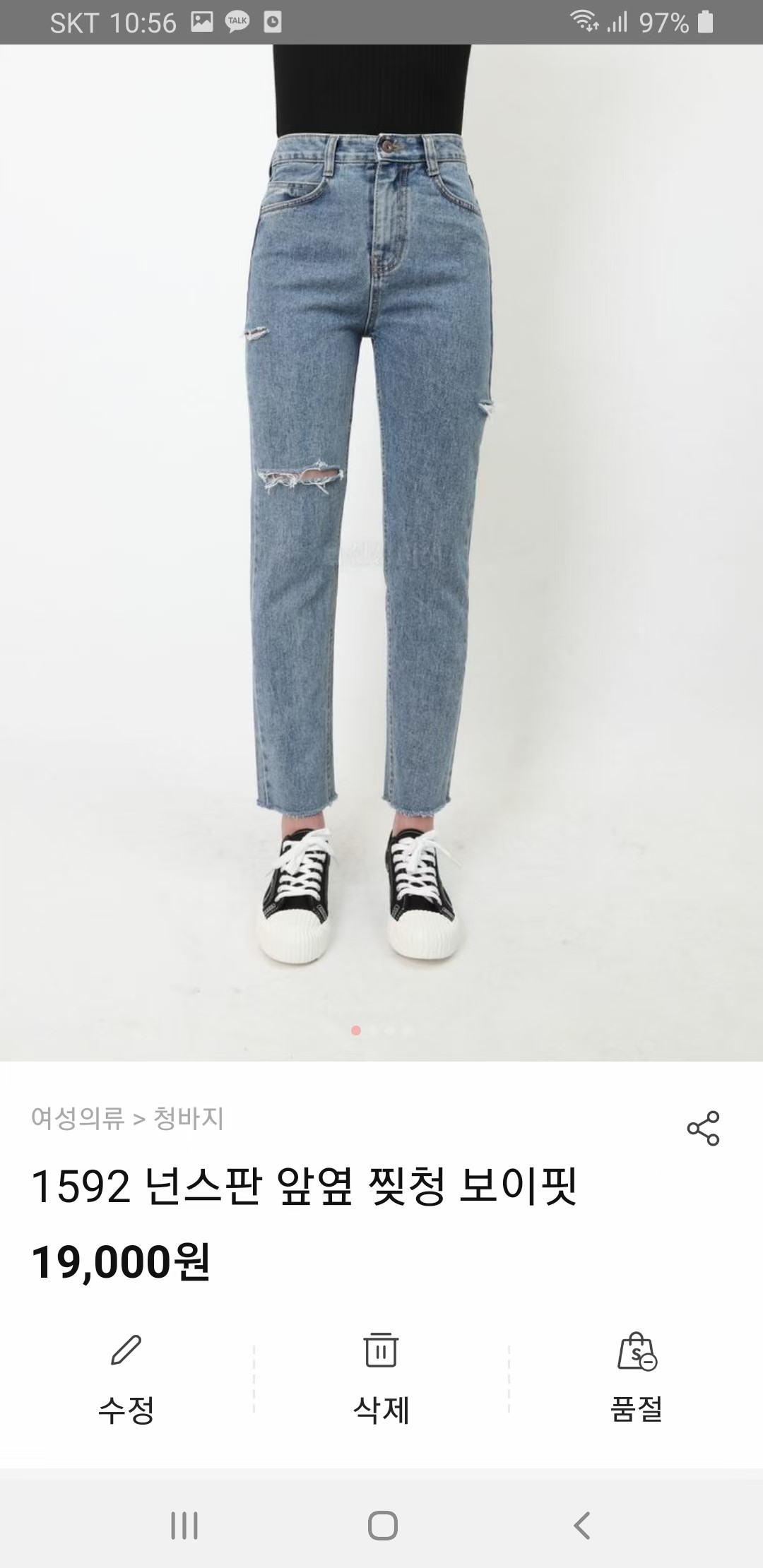The height and width of the screenshot is (1568, 763).
Task: Go back with system back button
Action: pos(581,1526)
